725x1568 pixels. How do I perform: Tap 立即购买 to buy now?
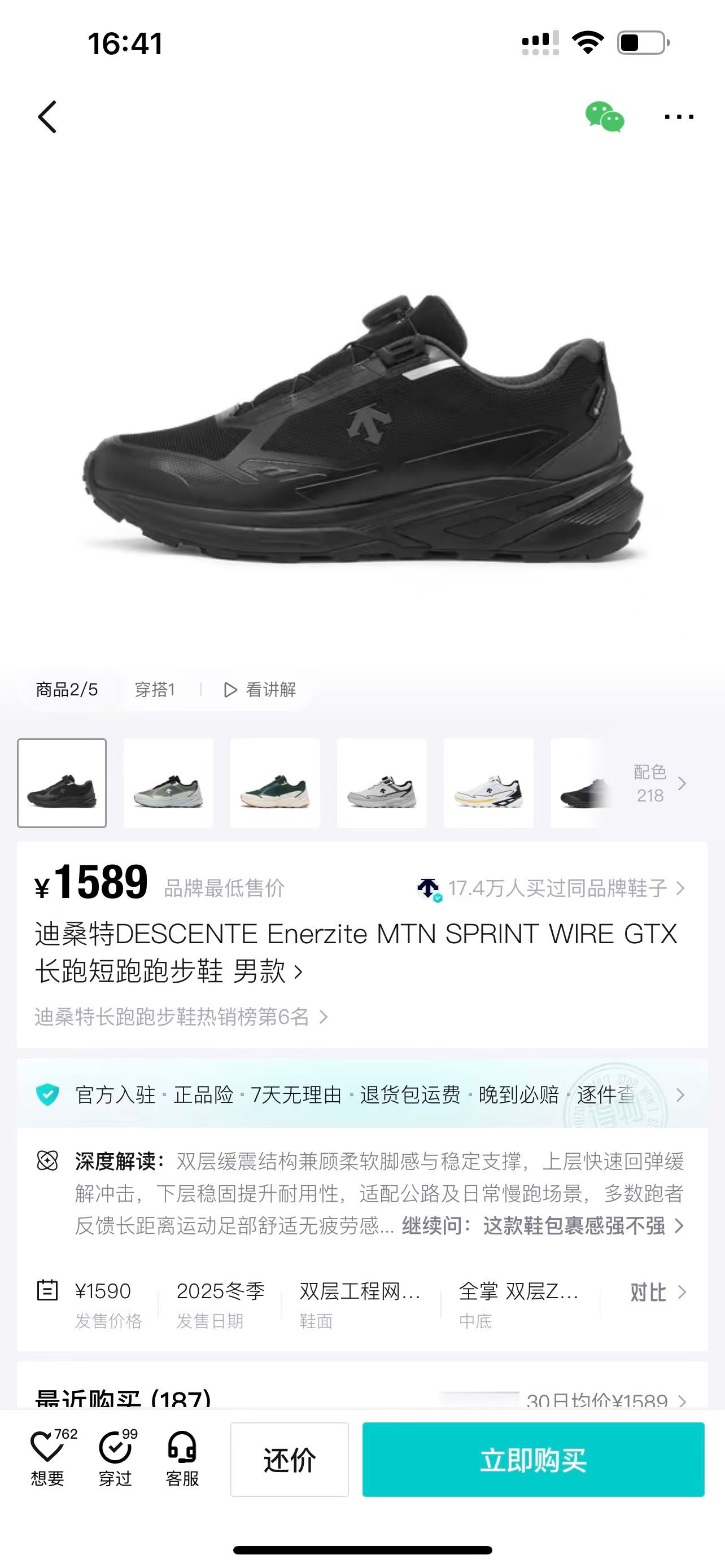point(536,1462)
